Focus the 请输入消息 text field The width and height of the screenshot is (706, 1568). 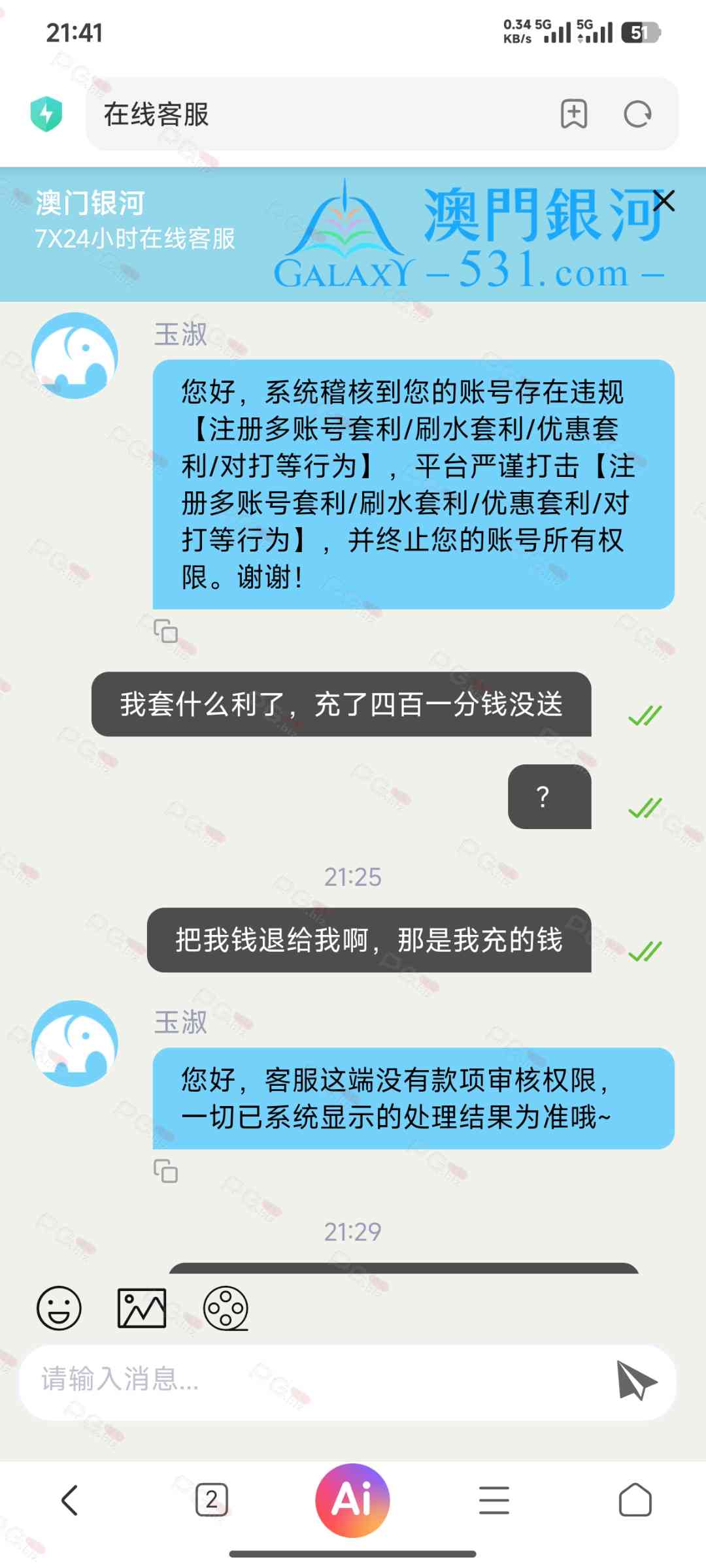314,1380
